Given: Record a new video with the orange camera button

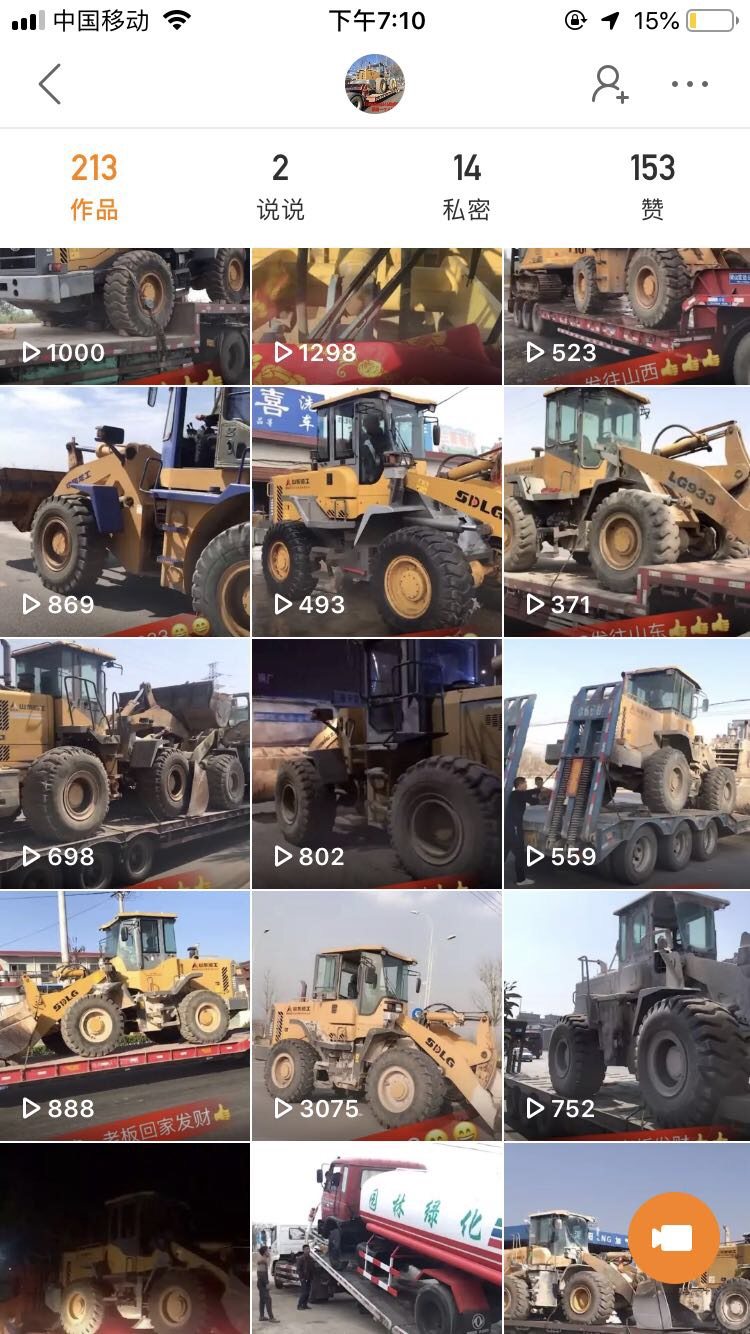Looking at the screenshot, I should click(x=673, y=1238).
